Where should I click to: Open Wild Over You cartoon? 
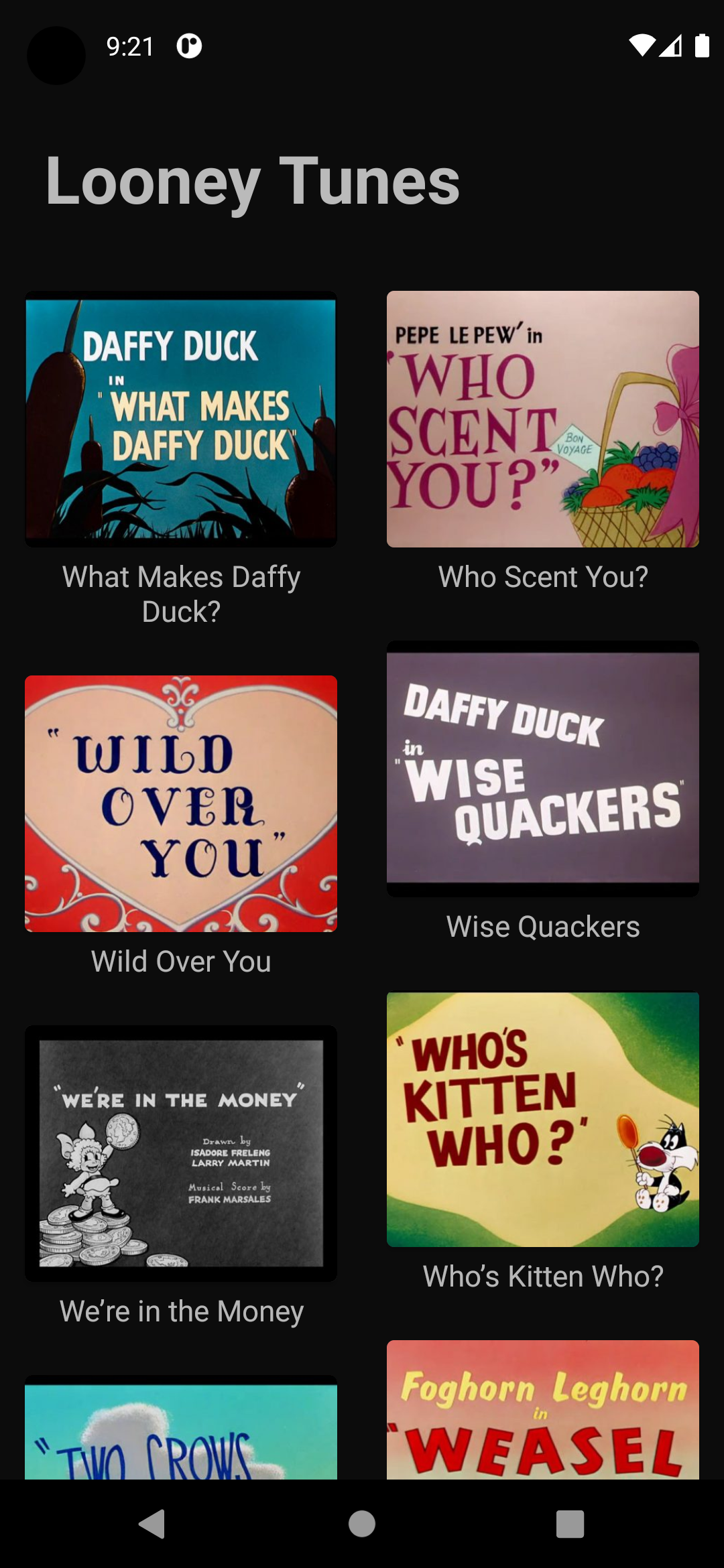(181, 803)
